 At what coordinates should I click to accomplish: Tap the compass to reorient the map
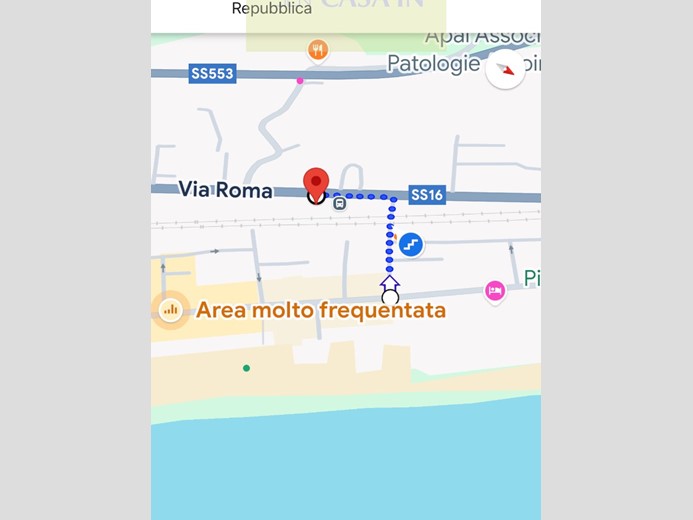coord(507,71)
